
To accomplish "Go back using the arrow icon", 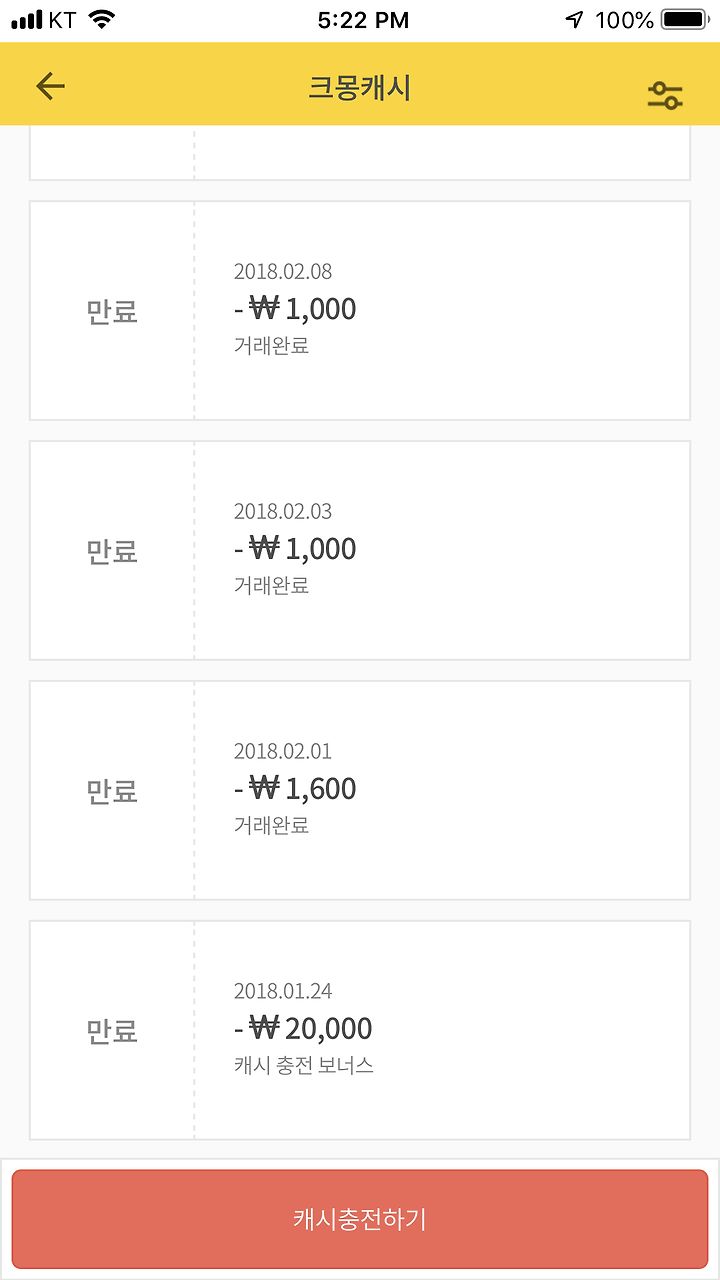I will coord(50,87).
